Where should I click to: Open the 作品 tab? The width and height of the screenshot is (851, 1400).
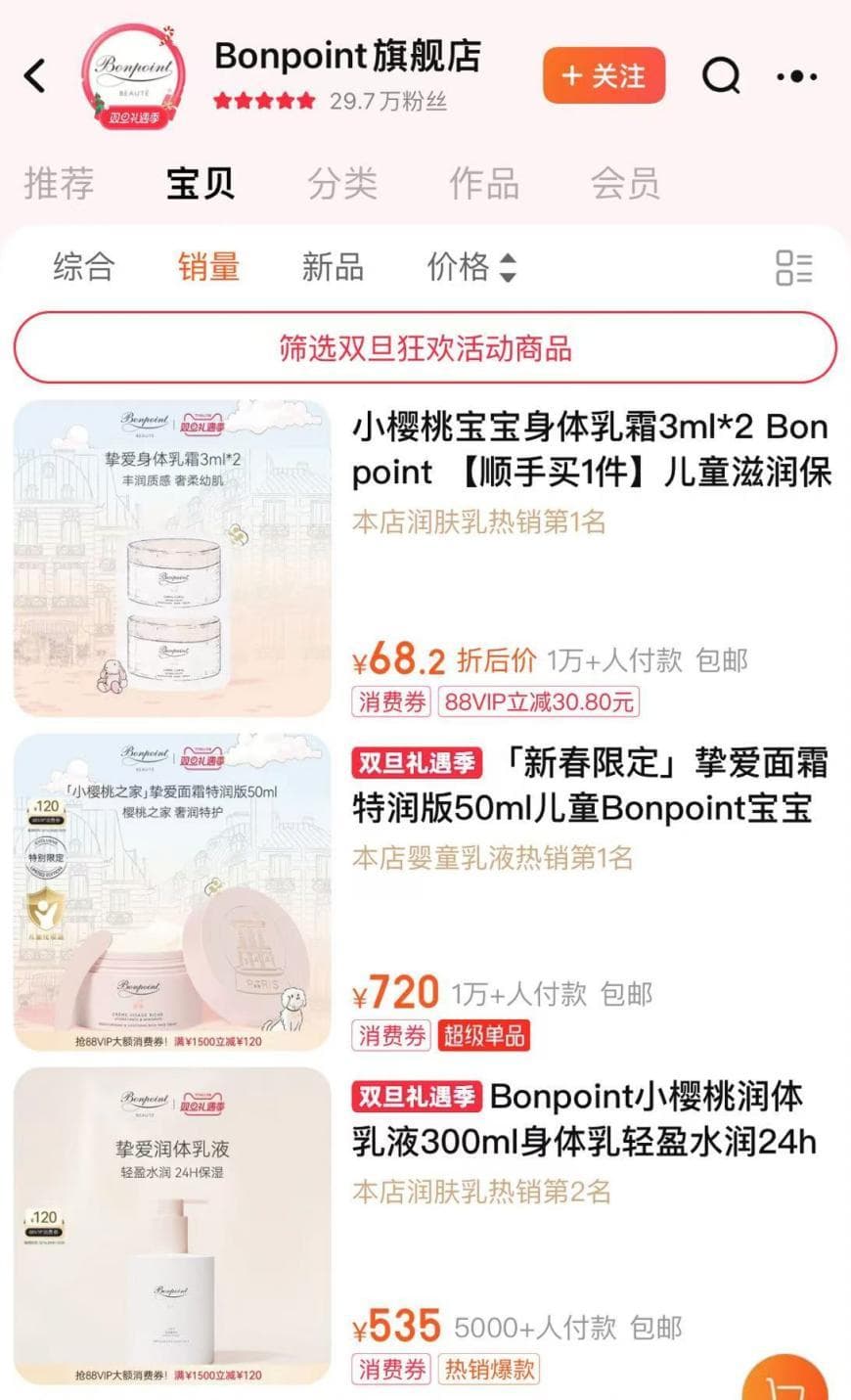(483, 183)
